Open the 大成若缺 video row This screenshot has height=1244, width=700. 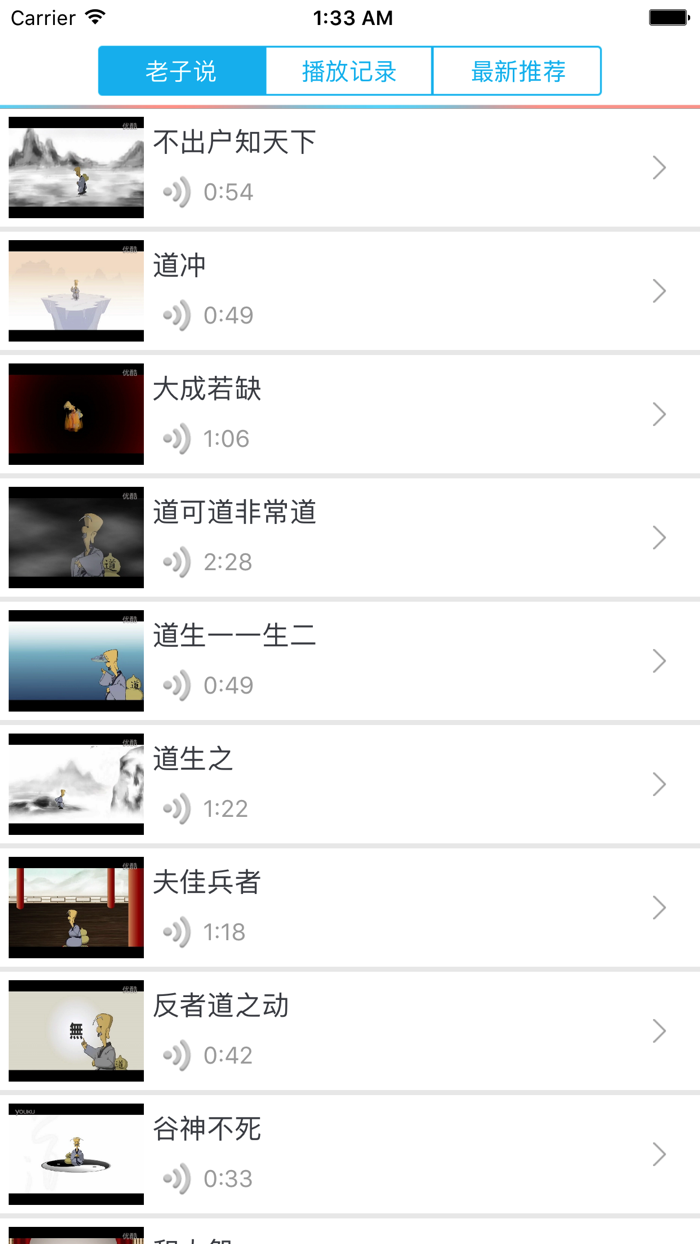point(350,414)
